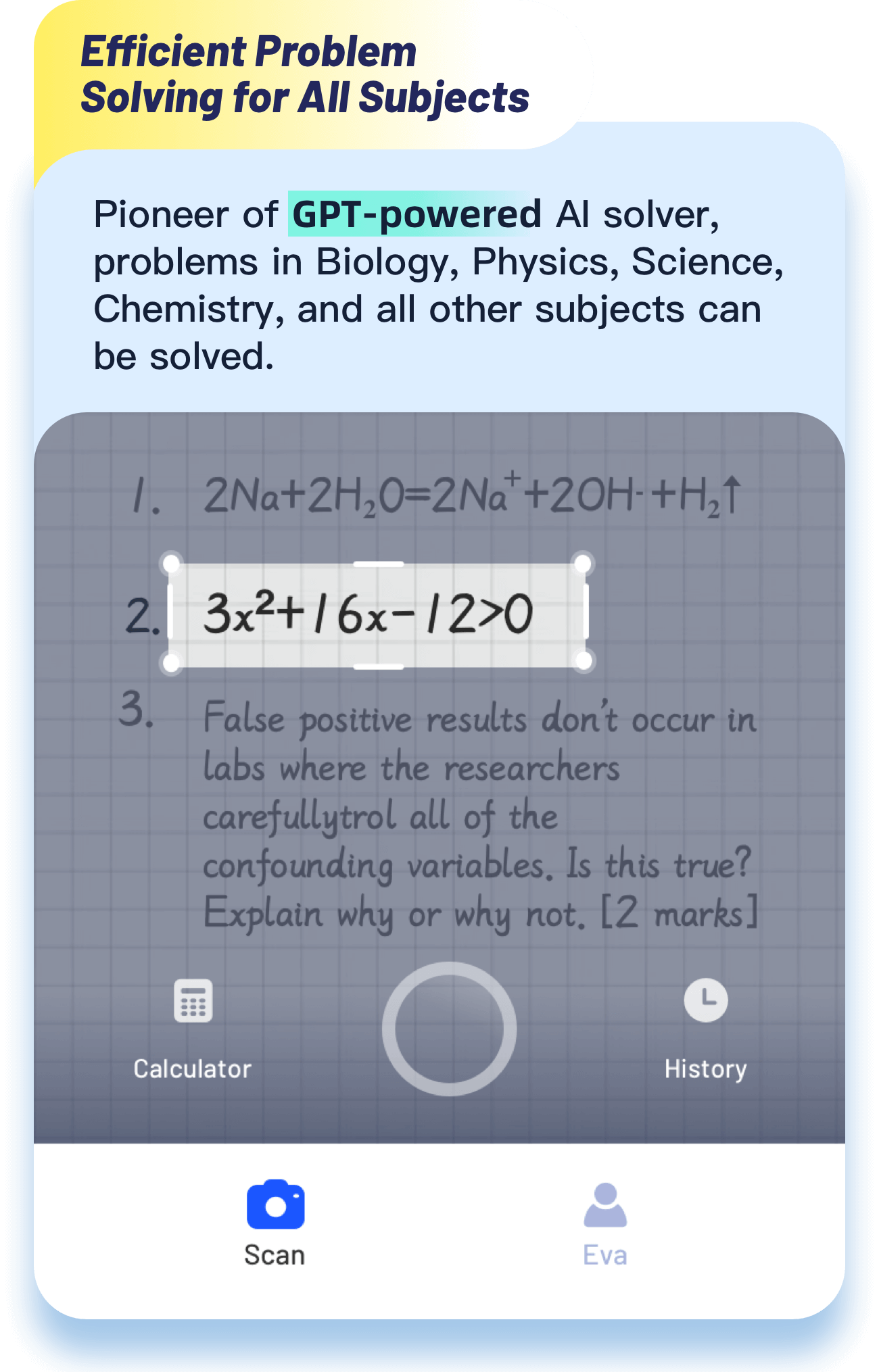Image resolution: width=879 pixels, height=1372 pixels.
Task: Click the top-left crop selection handle
Action: [171, 563]
